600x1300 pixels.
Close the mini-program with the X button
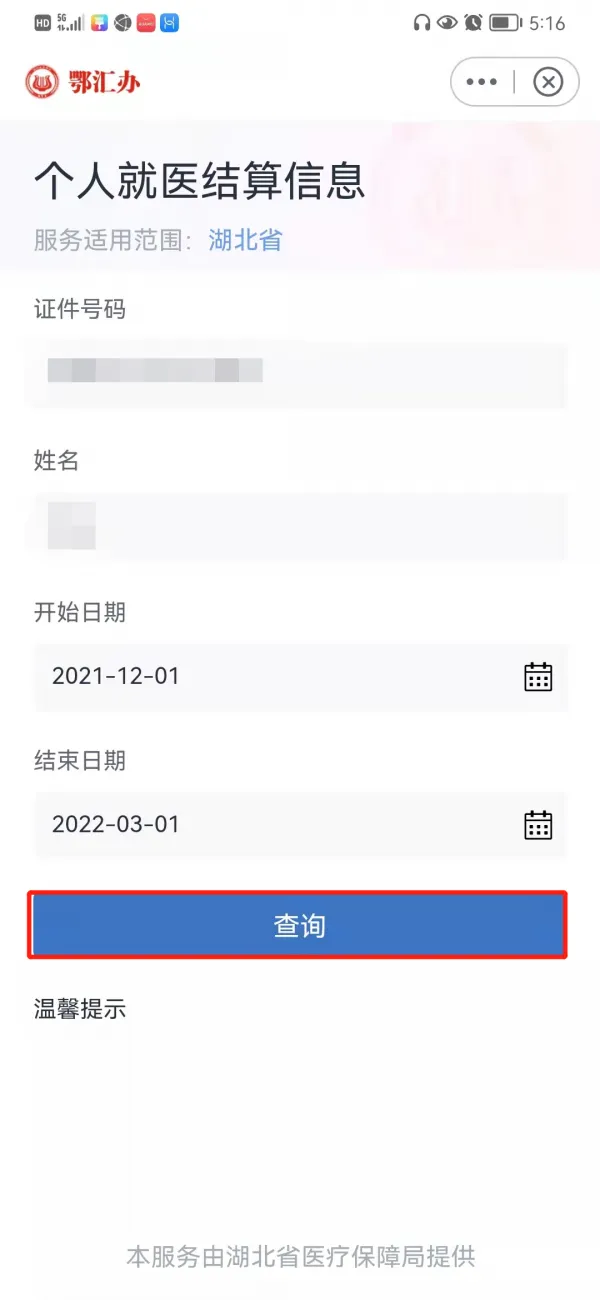click(x=548, y=82)
